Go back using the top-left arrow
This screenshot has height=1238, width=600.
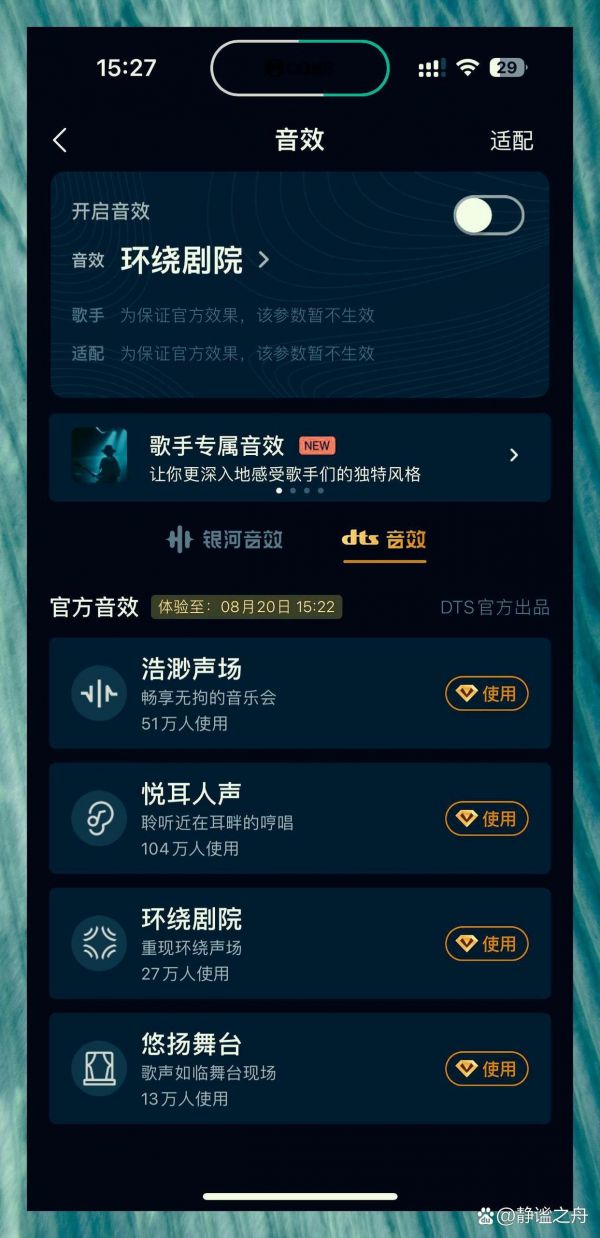pos(60,141)
